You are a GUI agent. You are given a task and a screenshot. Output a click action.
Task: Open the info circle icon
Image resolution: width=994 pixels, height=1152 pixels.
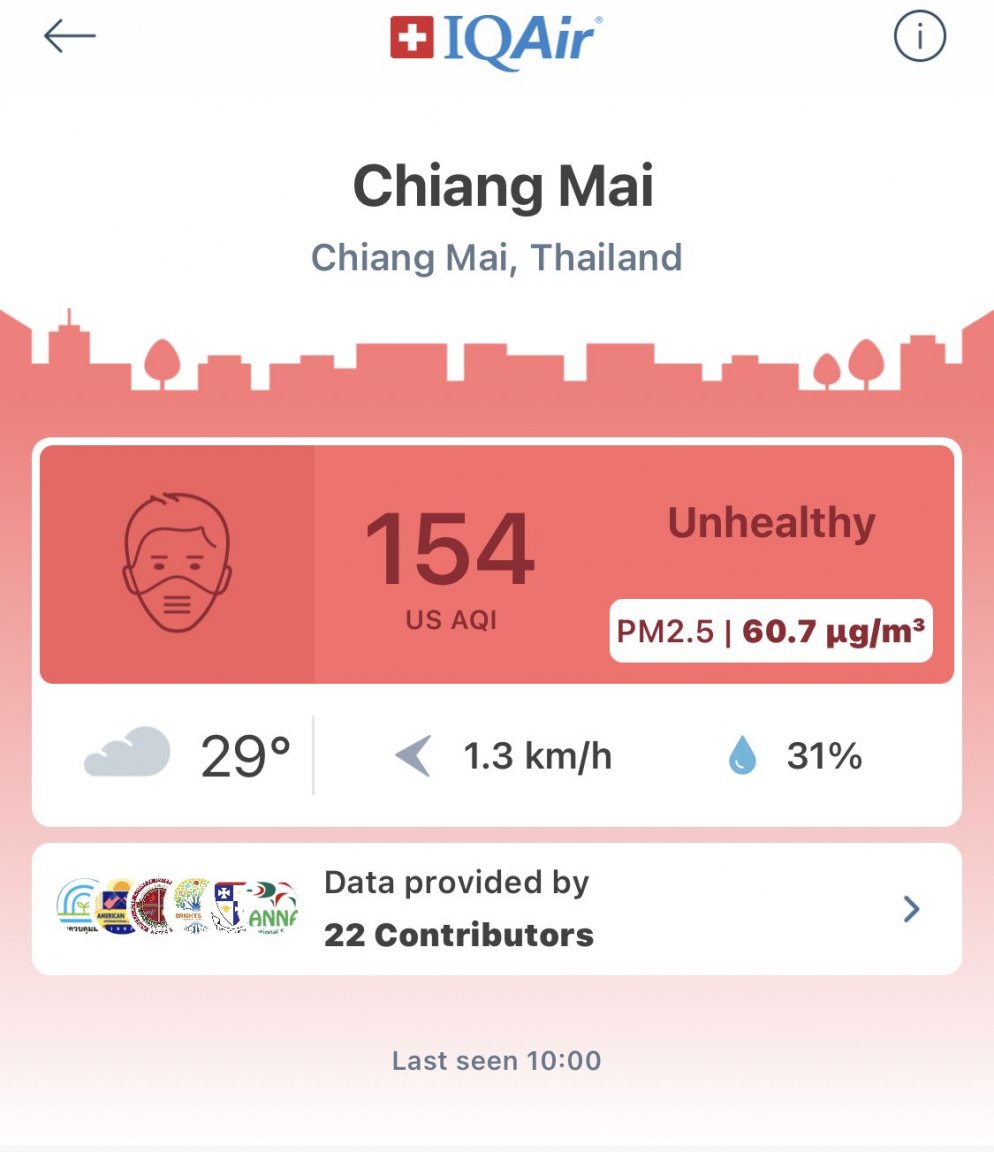point(918,38)
